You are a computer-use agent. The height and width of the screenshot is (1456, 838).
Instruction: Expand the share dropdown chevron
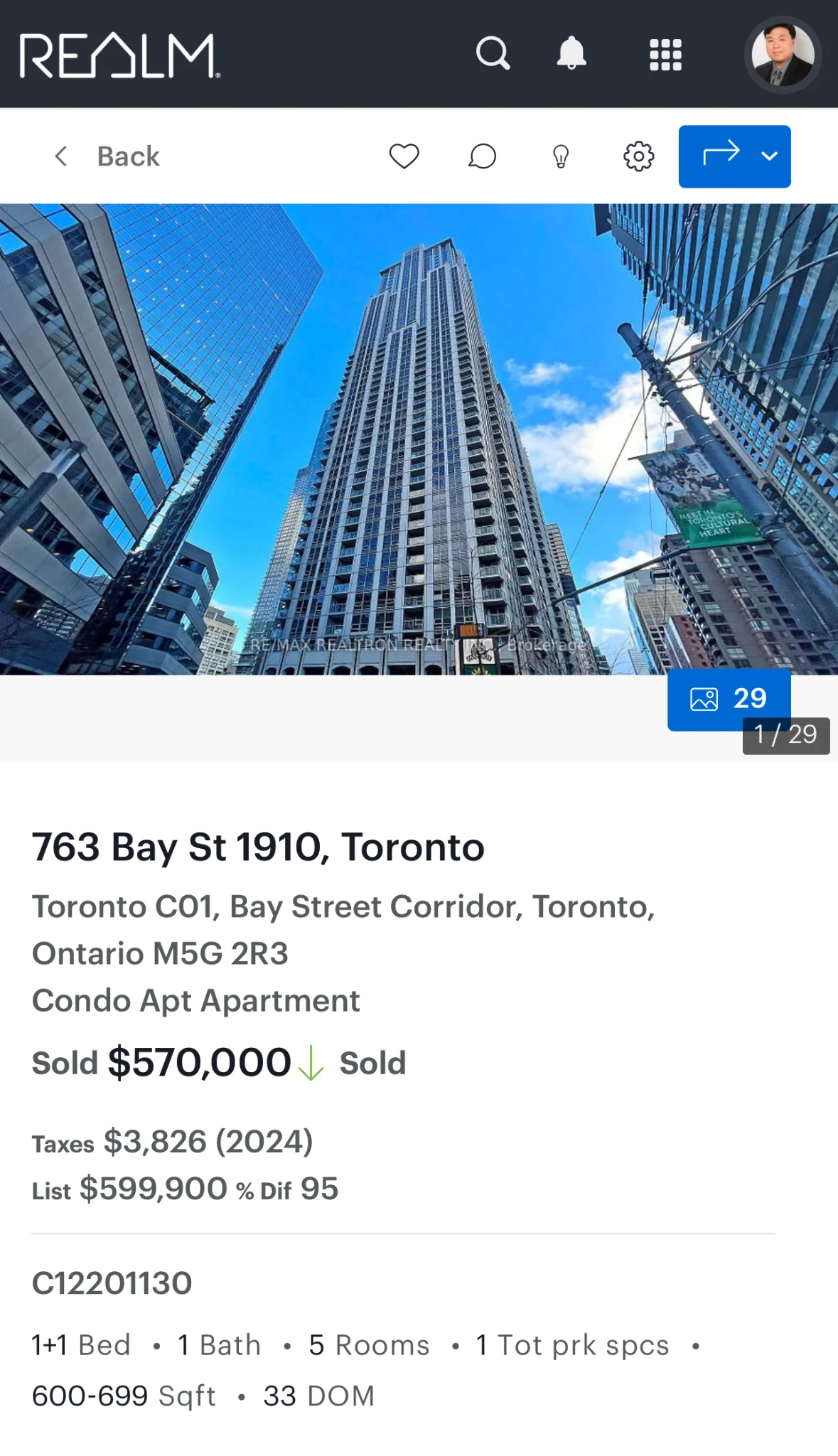click(770, 156)
